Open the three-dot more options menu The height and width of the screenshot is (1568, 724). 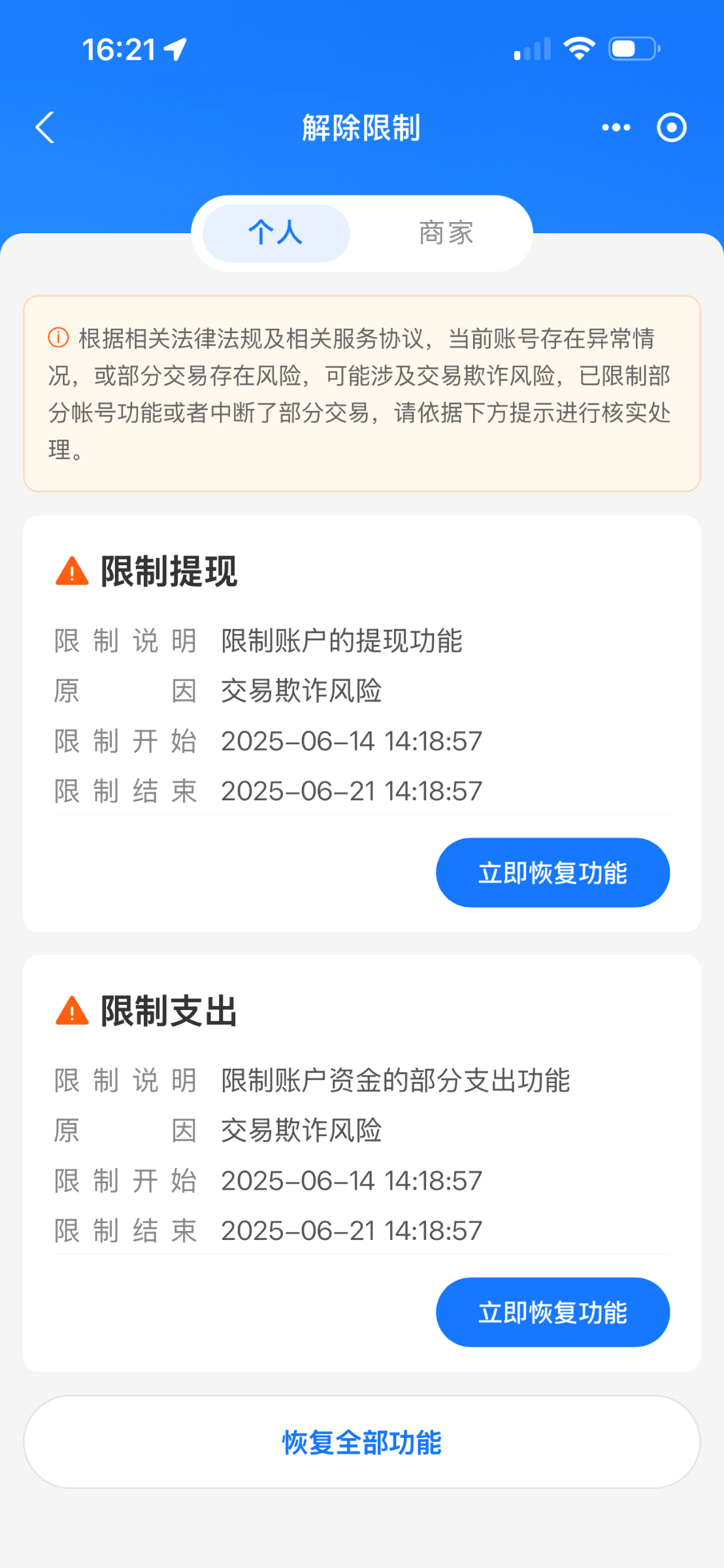click(x=616, y=127)
